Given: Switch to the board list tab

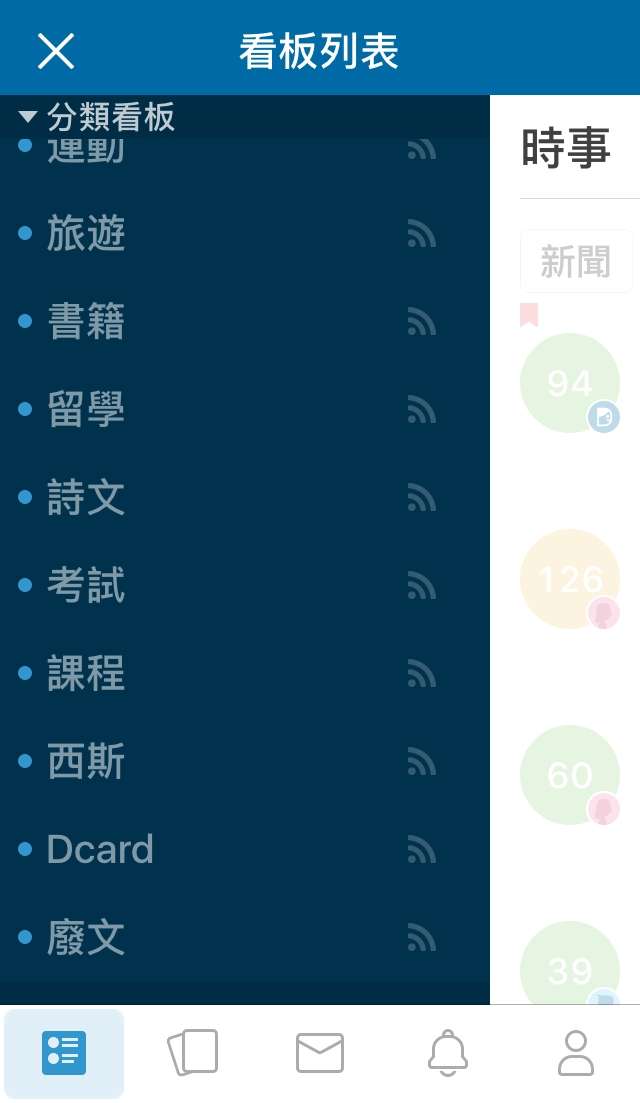Looking at the screenshot, I should pyautogui.click(x=64, y=1053).
